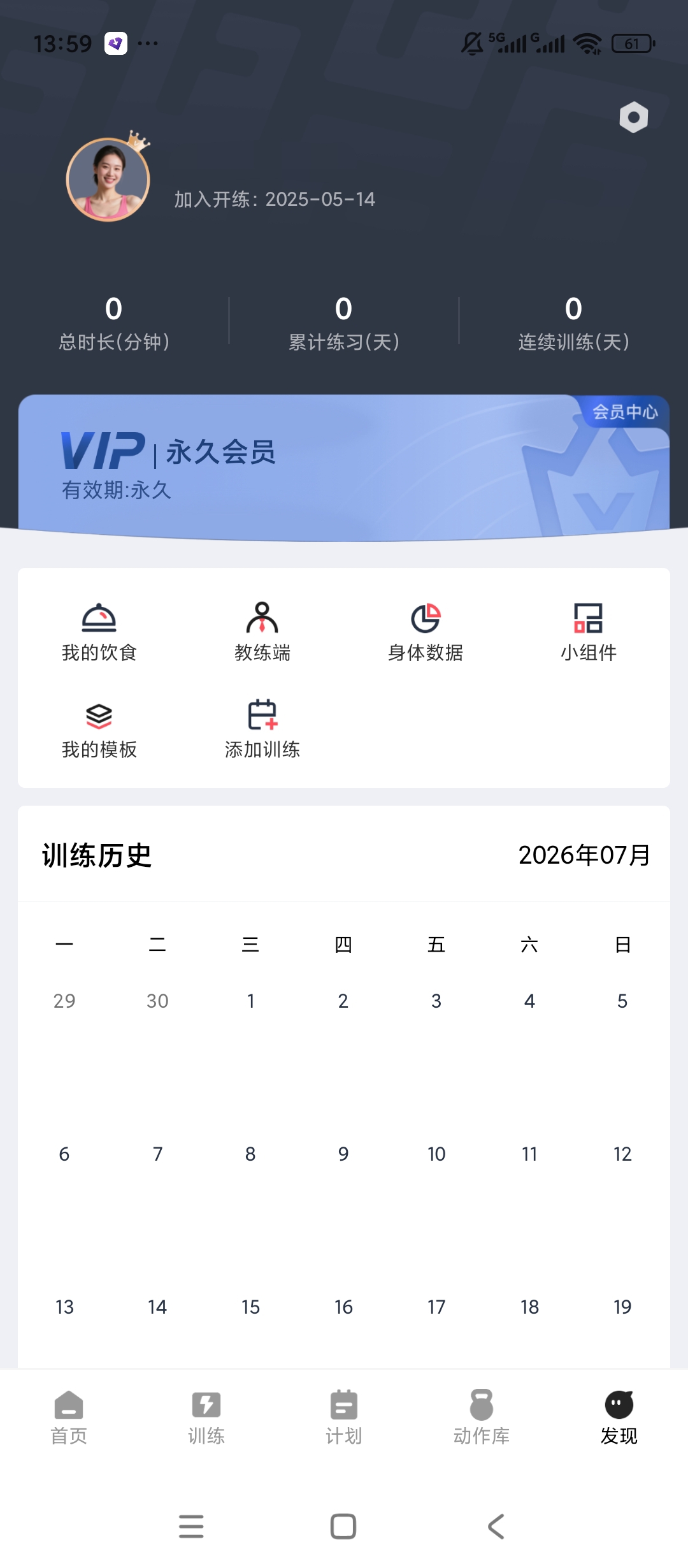Open 教练端
688x1568 pixels.
pos(262,632)
